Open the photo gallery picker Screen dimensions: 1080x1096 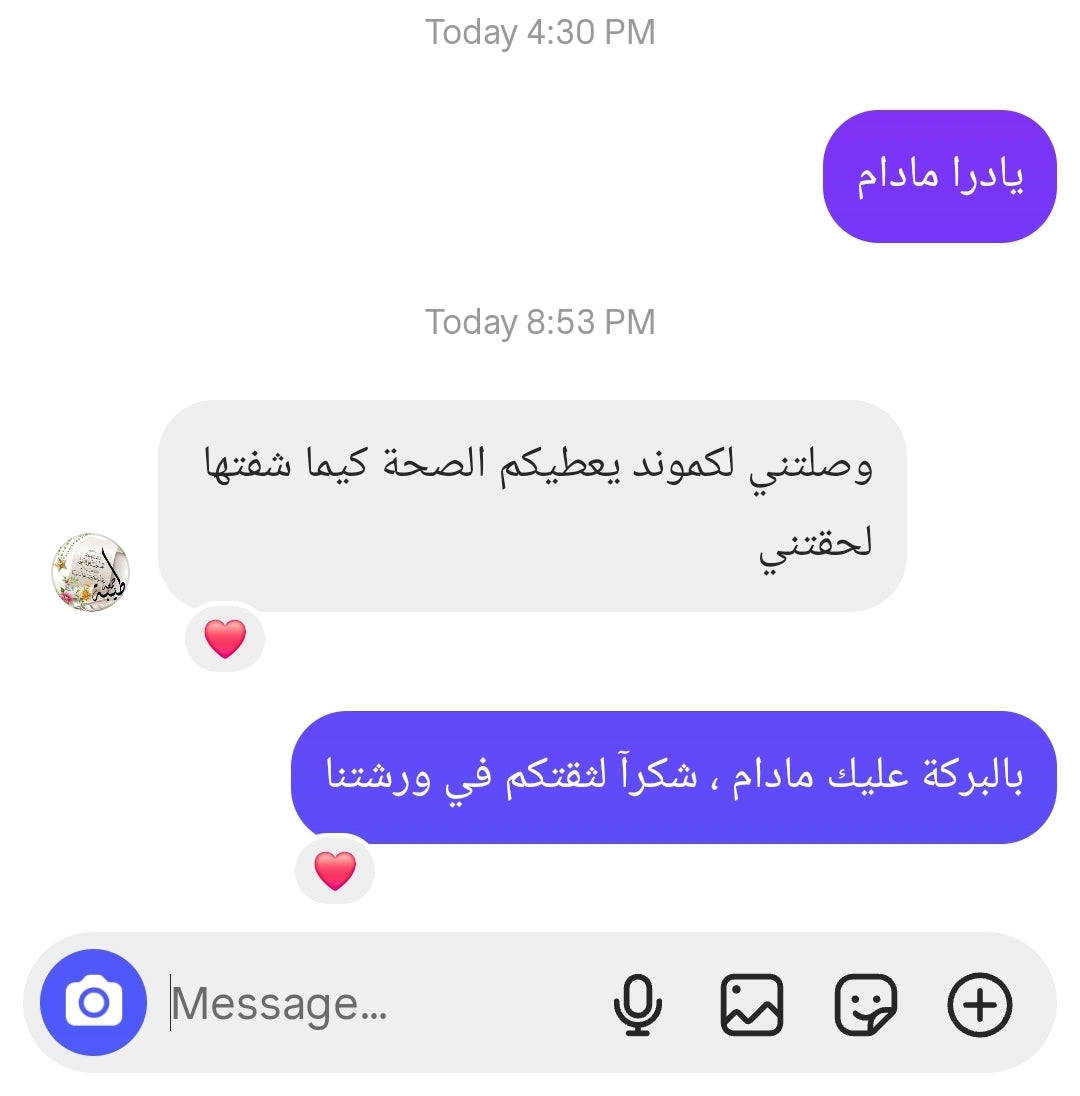tap(751, 1004)
